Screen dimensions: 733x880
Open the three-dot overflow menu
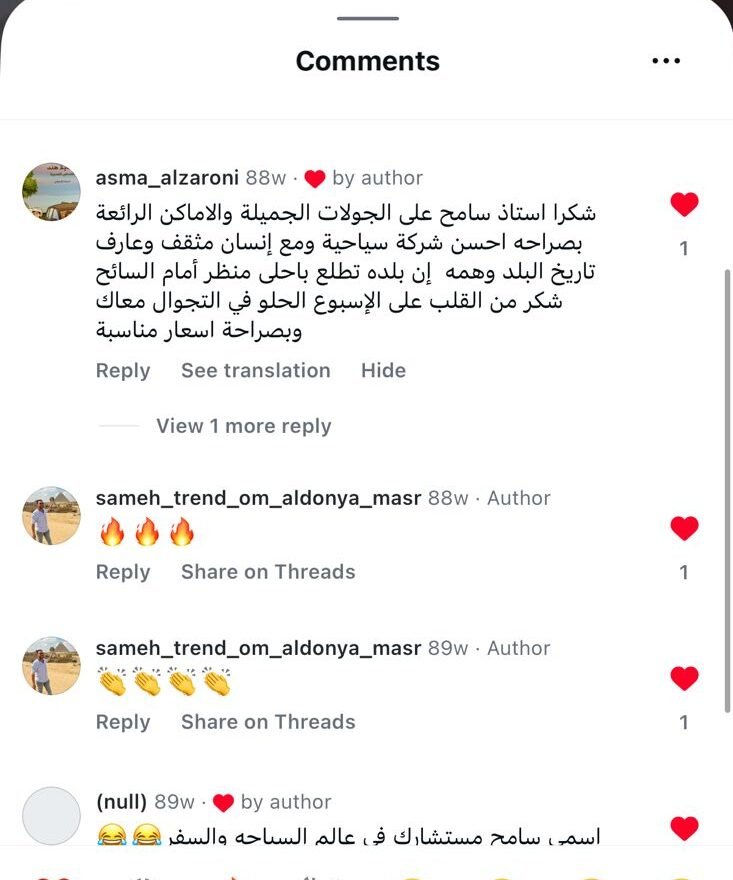665,61
